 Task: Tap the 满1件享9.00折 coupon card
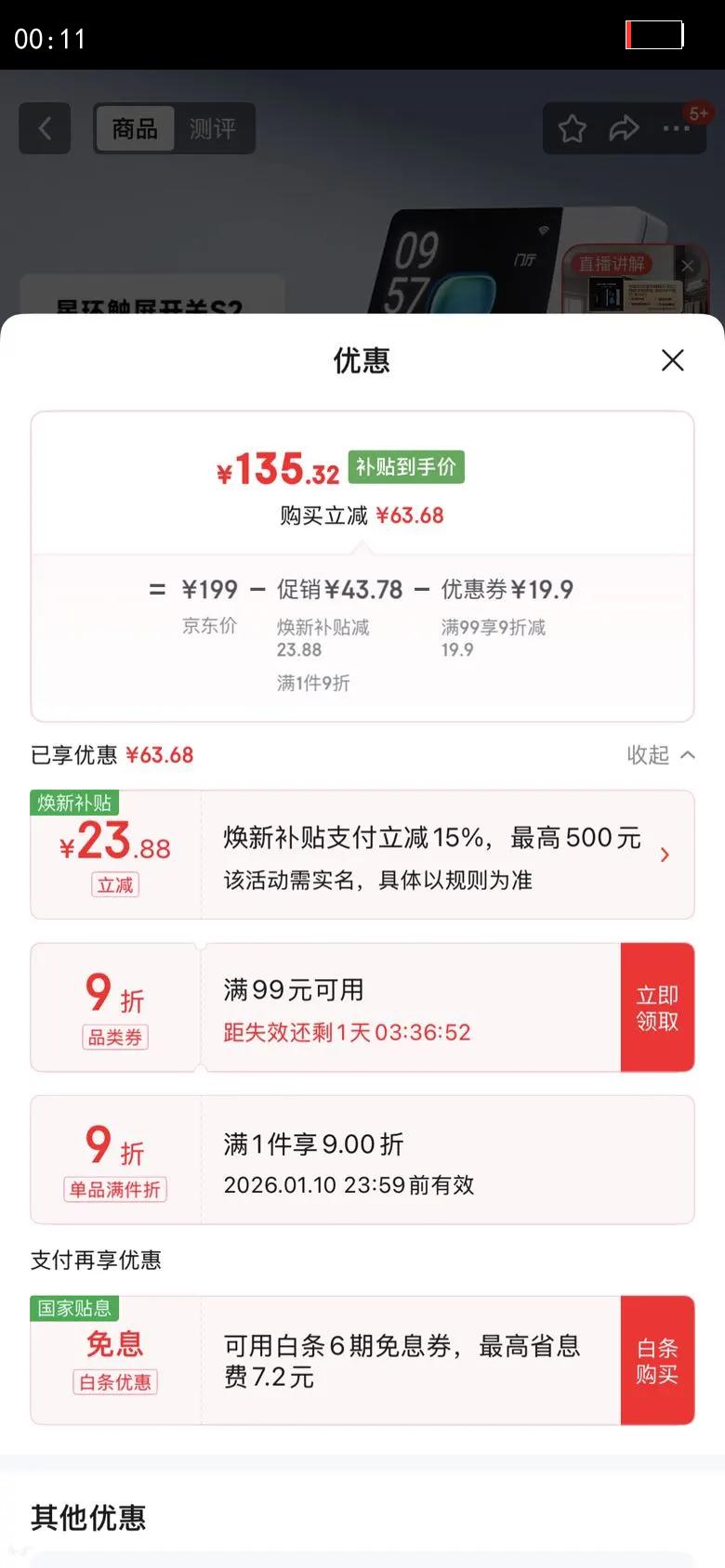point(362,1159)
